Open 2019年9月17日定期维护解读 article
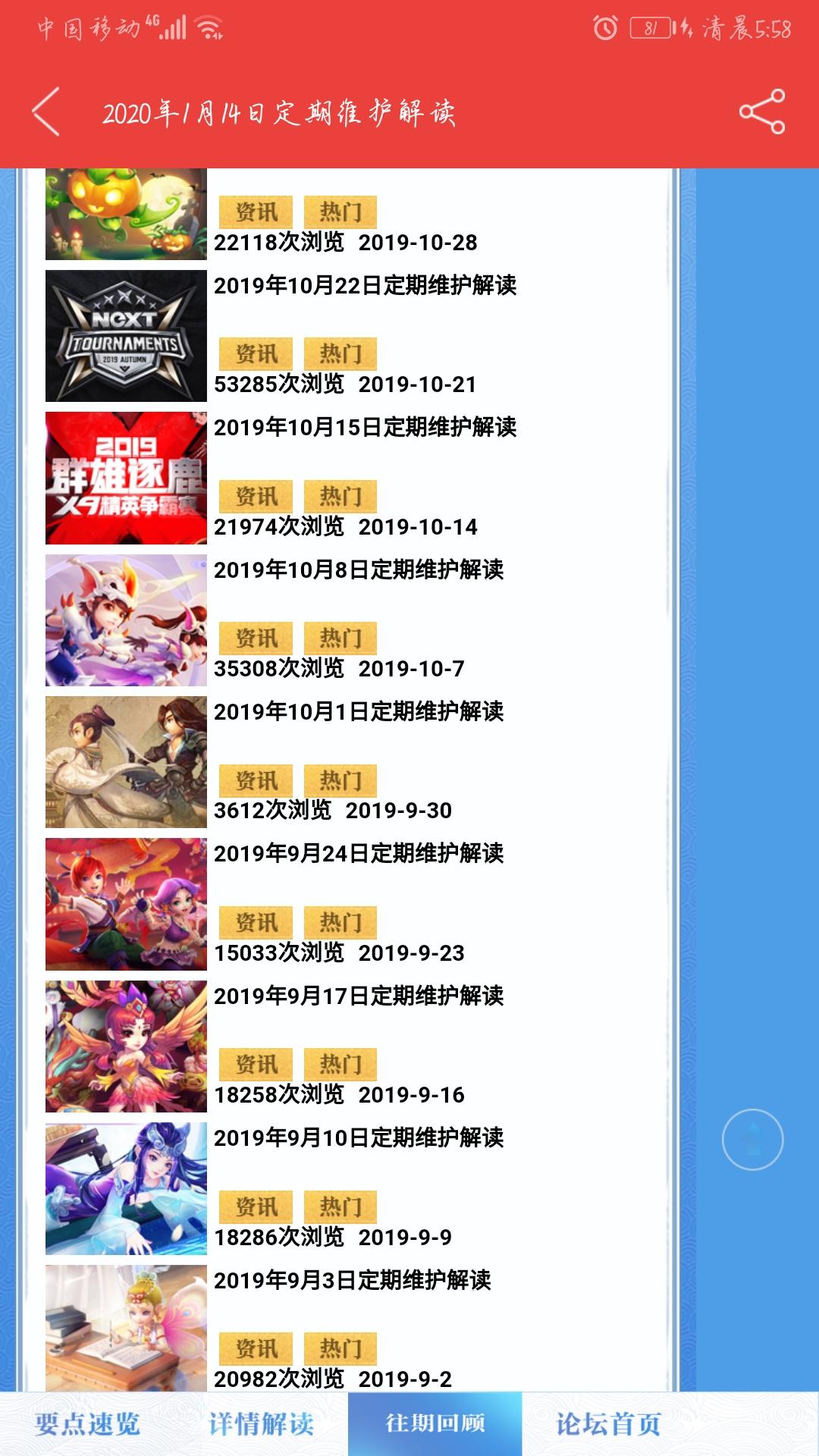The image size is (819, 1456). (x=359, y=996)
